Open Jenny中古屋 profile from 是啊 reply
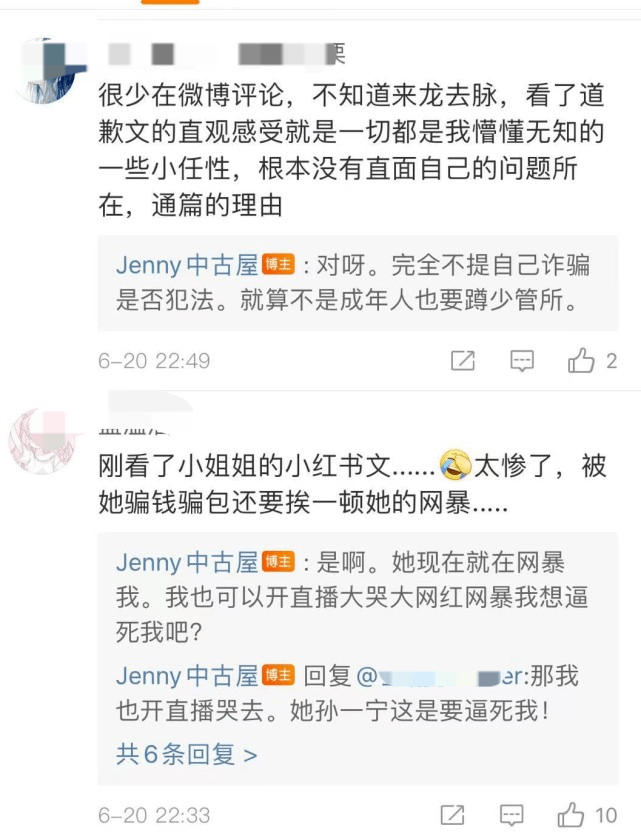 187,562
